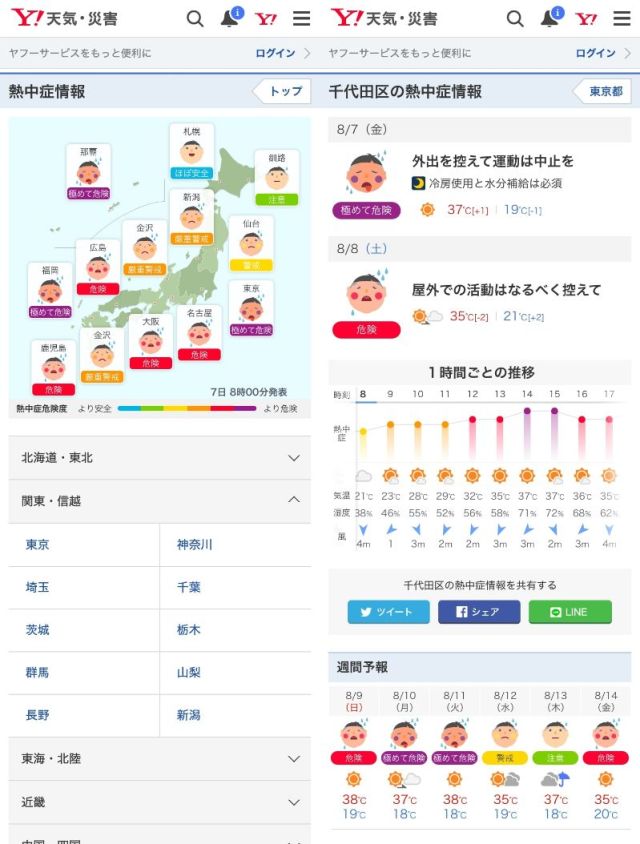640x844 pixels.
Task: Expand the 北海道・東北 region
Action: (160, 458)
